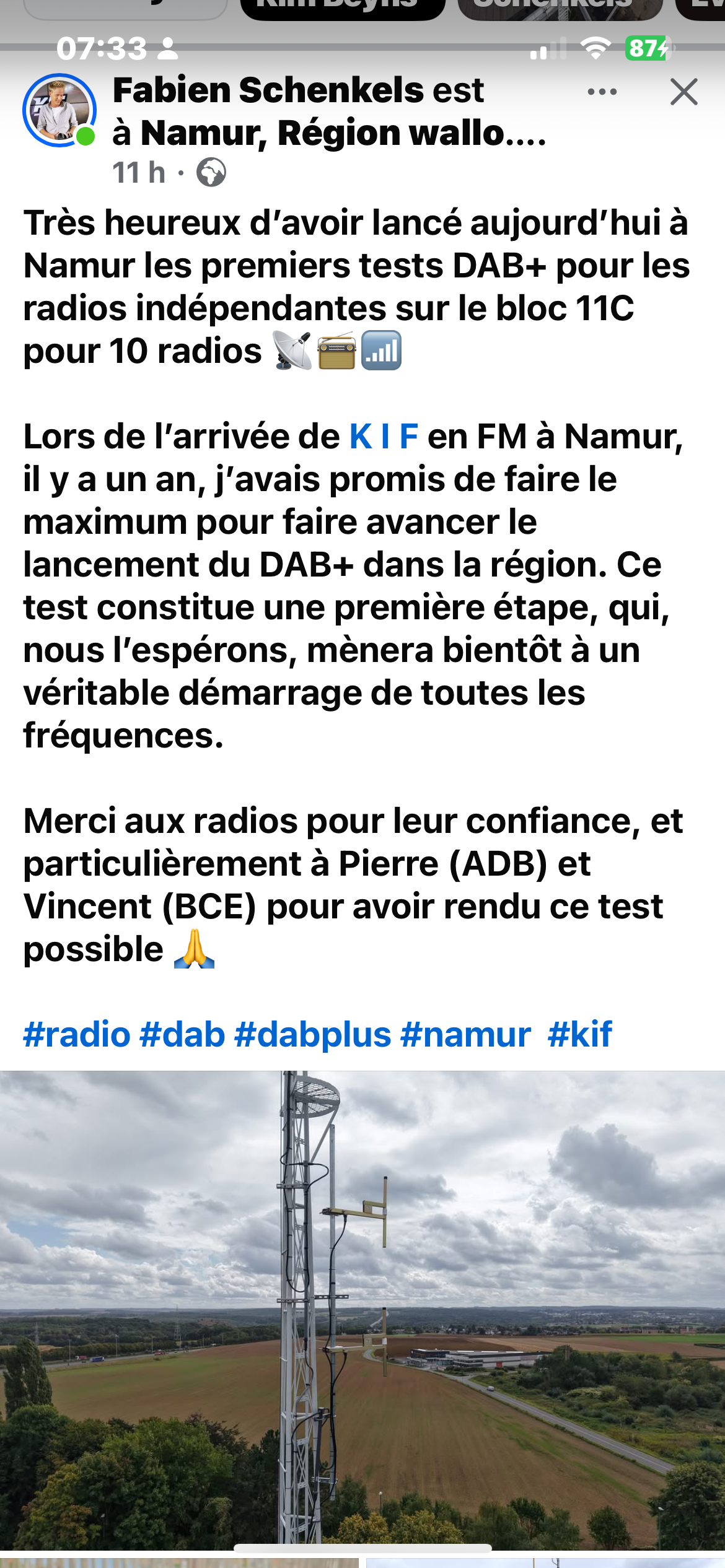The height and width of the screenshot is (1568, 725).
Task: Open Fabien Schenkels' profile picture
Action: coord(59,110)
